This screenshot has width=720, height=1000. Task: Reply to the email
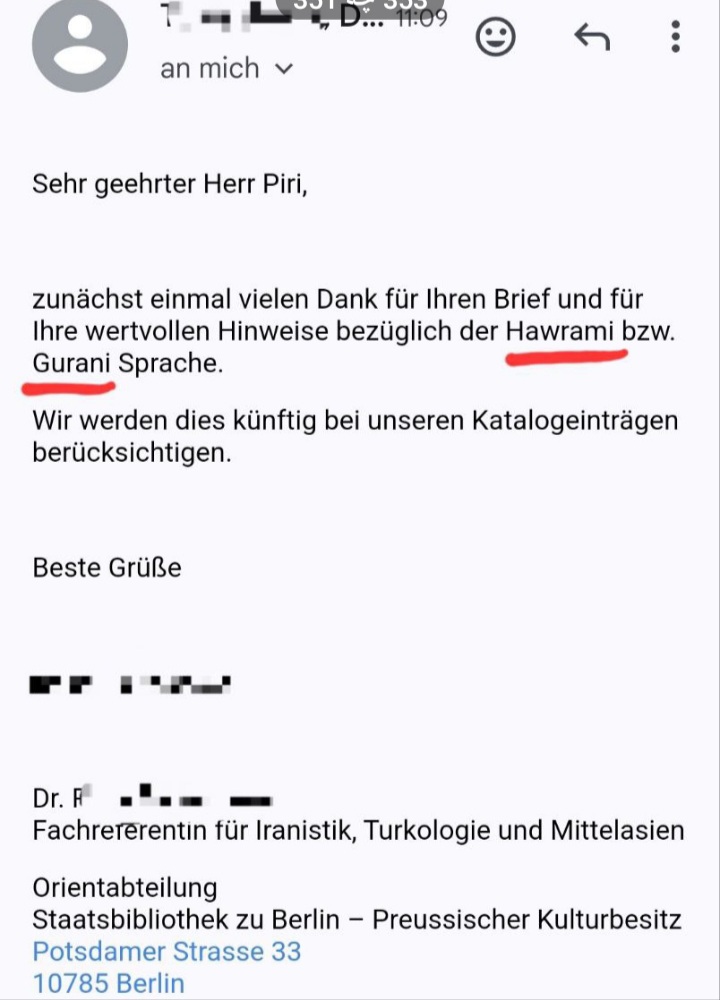(592, 38)
